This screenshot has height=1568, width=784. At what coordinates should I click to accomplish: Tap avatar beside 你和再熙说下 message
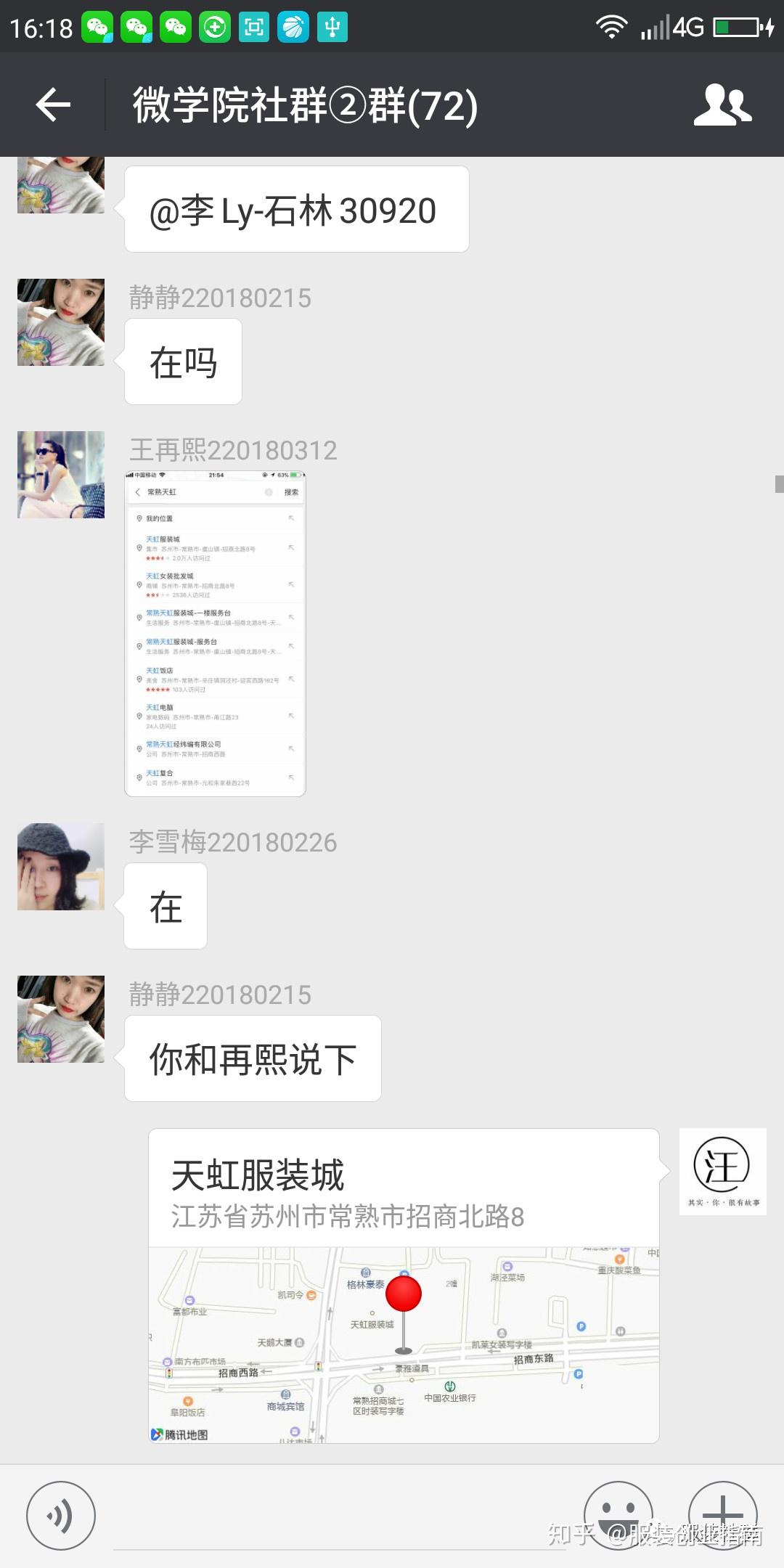(x=61, y=1019)
